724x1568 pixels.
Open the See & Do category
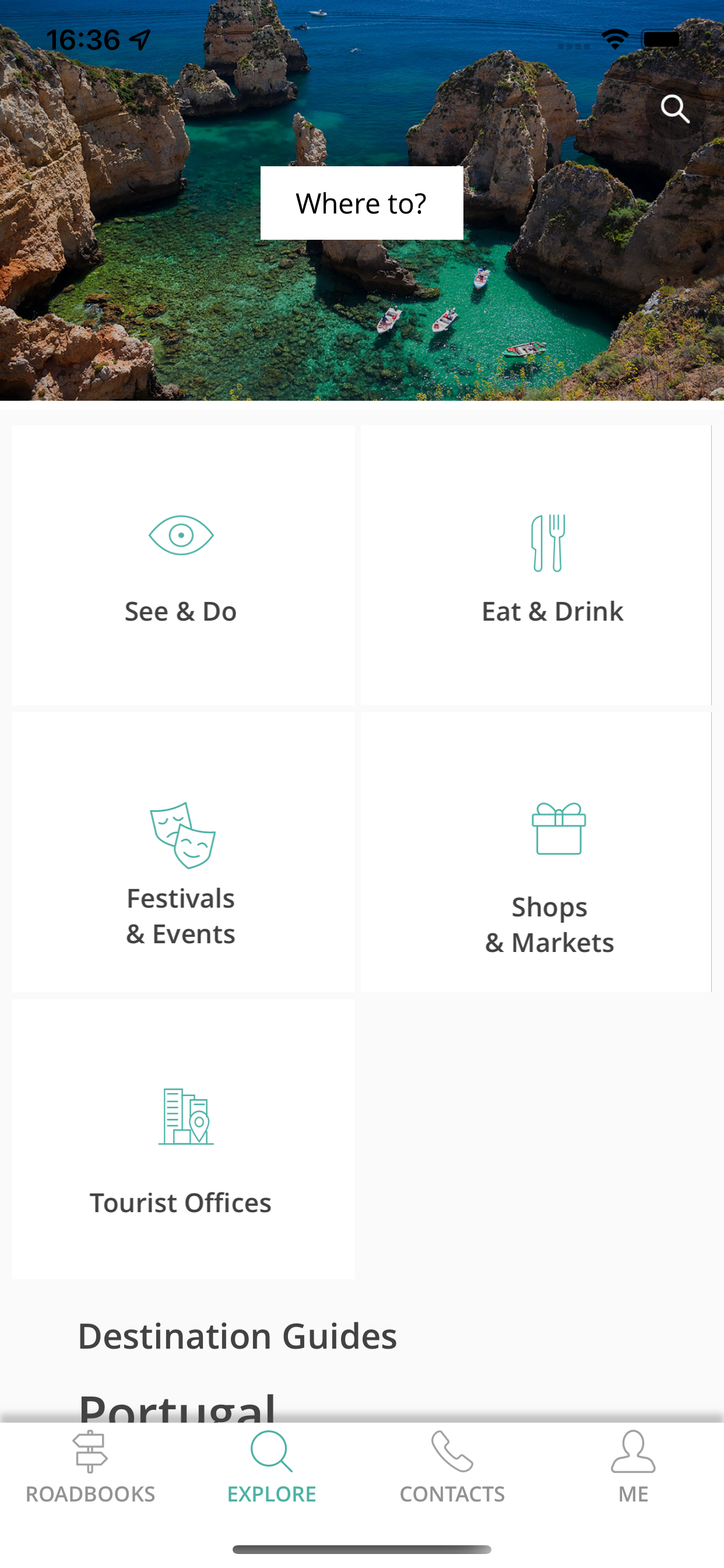pyautogui.click(x=183, y=565)
